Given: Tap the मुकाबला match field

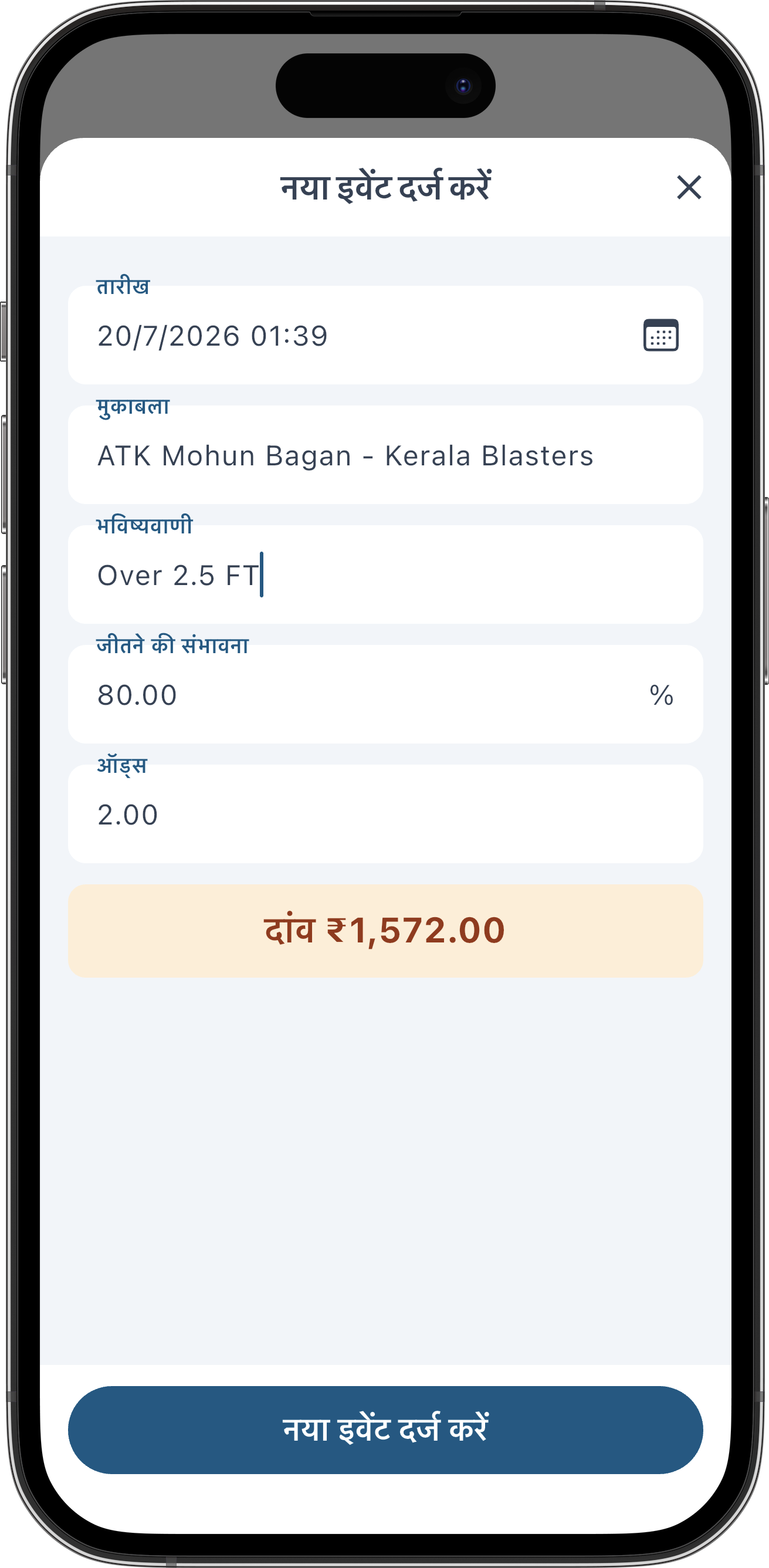Looking at the screenshot, I should click(385, 455).
